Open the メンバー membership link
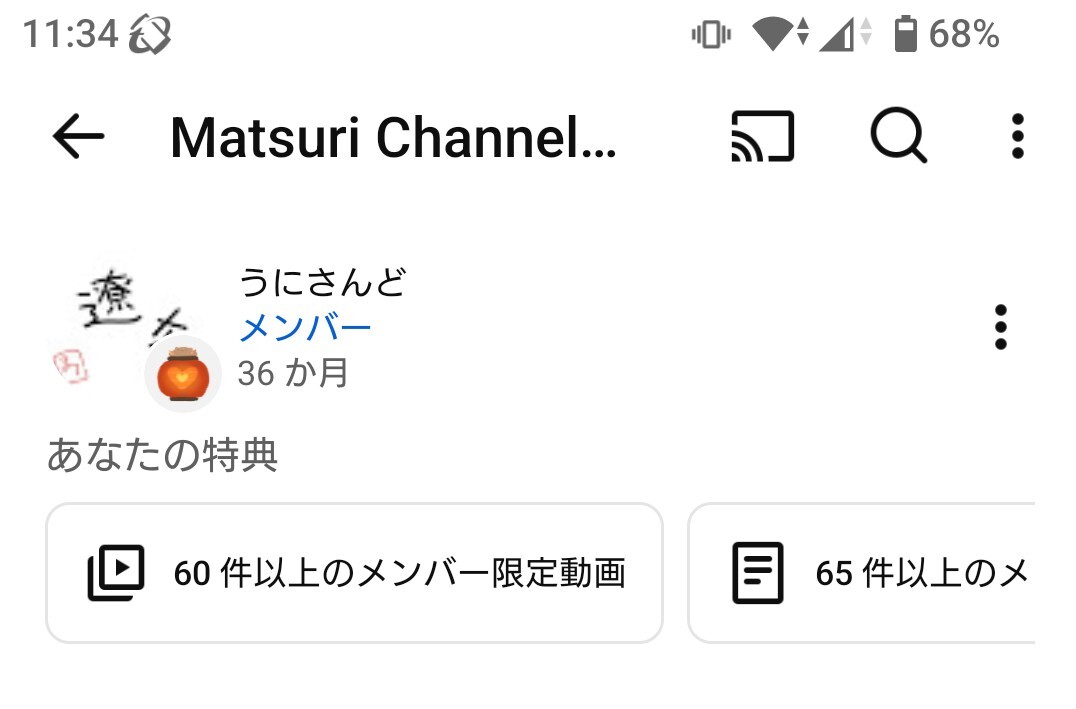 tap(305, 328)
